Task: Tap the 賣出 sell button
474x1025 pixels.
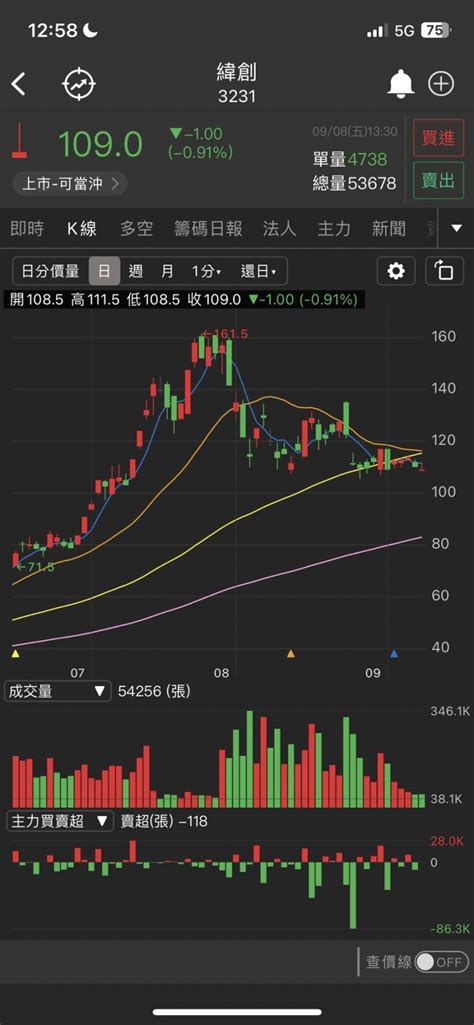Action: coord(438,180)
